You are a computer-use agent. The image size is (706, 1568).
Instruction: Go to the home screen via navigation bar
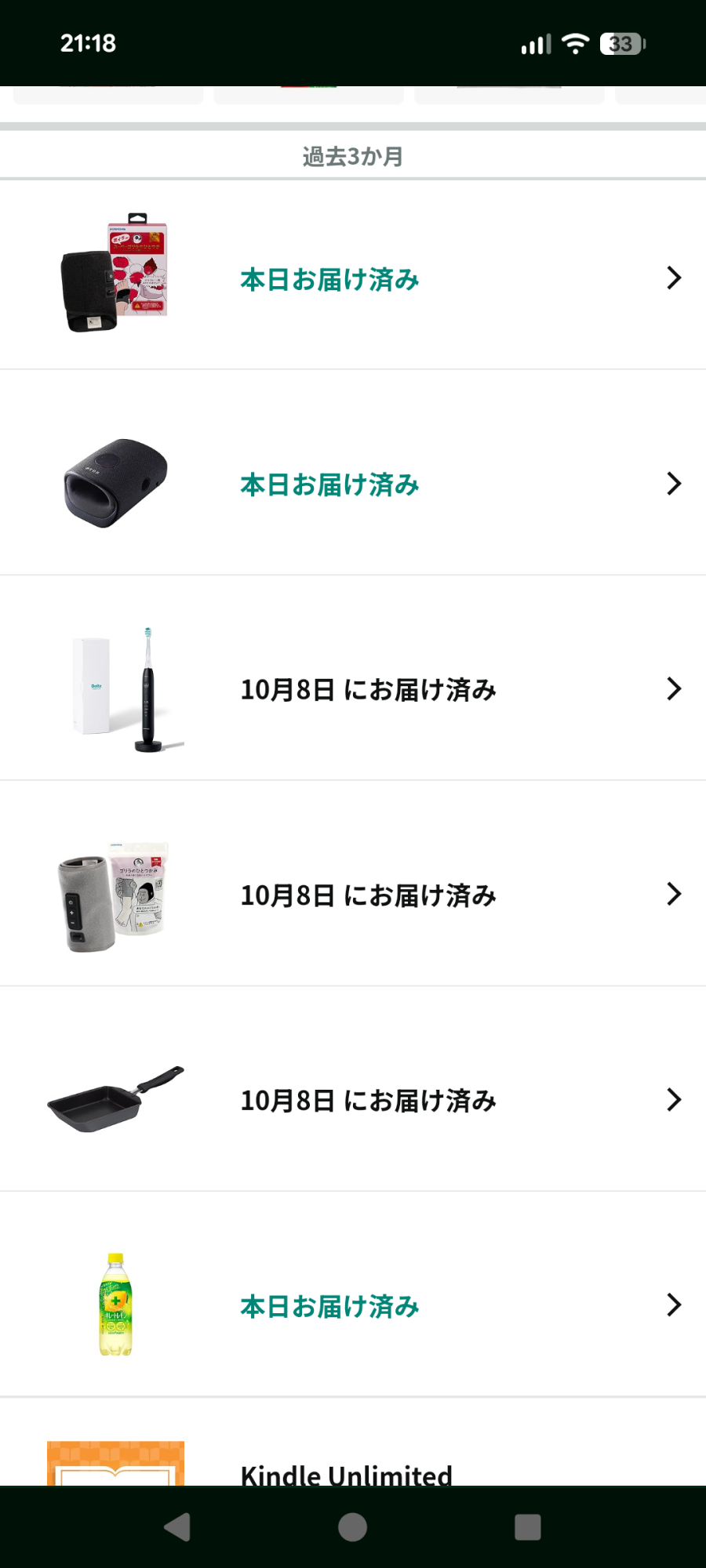(352, 1527)
